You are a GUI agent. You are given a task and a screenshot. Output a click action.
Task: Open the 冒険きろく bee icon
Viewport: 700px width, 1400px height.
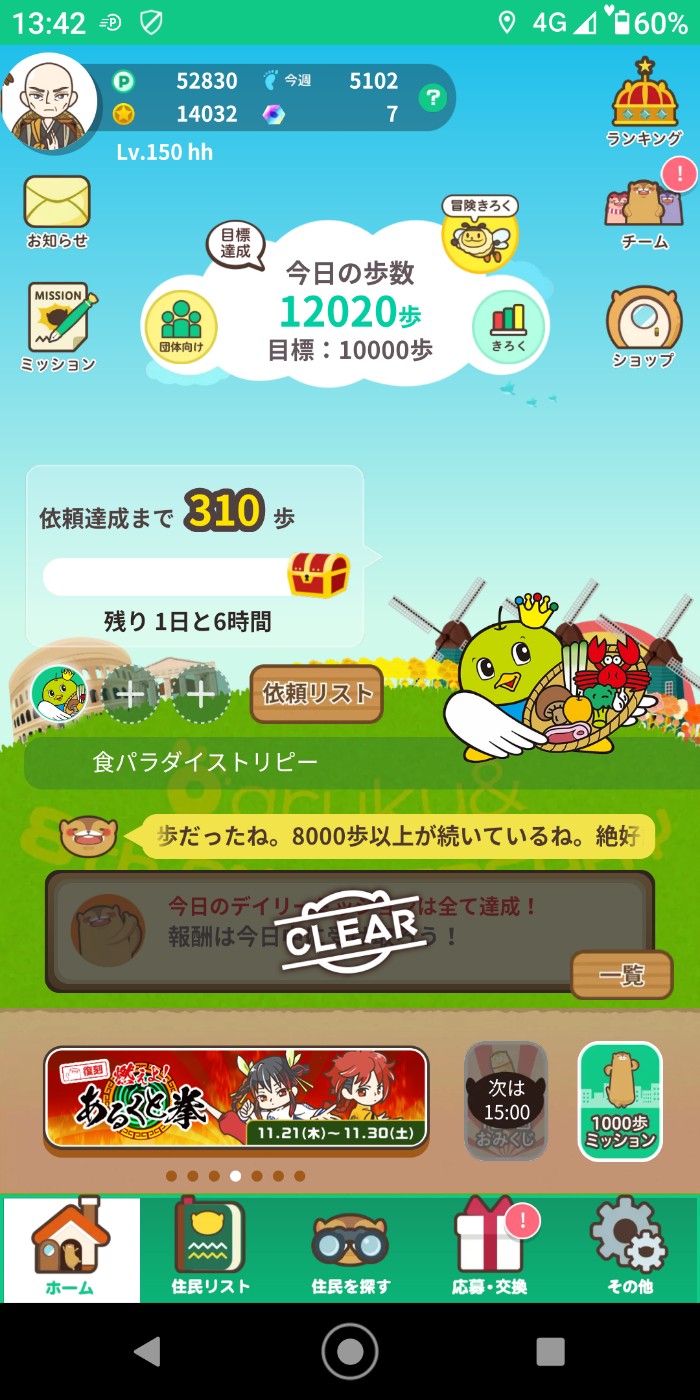point(480,233)
